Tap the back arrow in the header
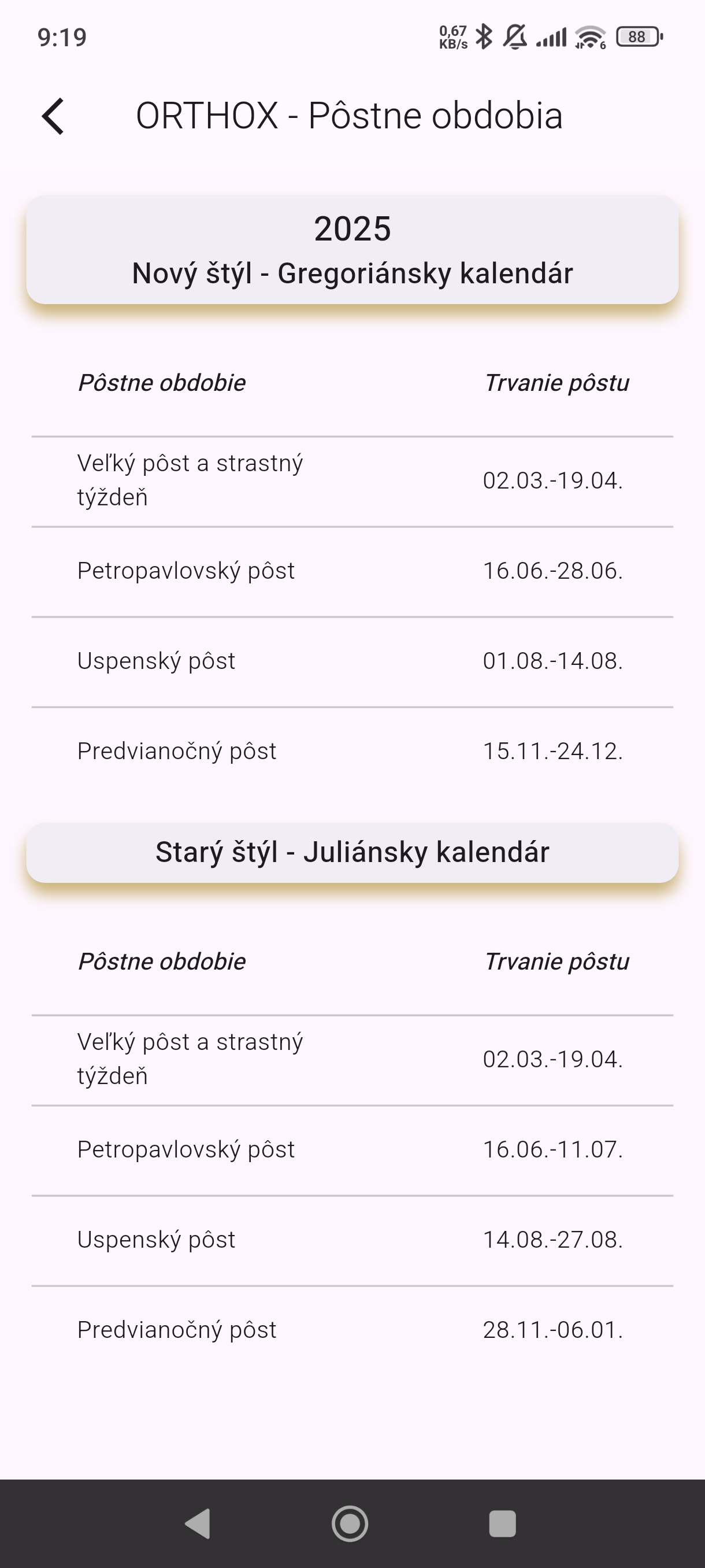Screen dimensions: 705x1568 click(x=54, y=116)
